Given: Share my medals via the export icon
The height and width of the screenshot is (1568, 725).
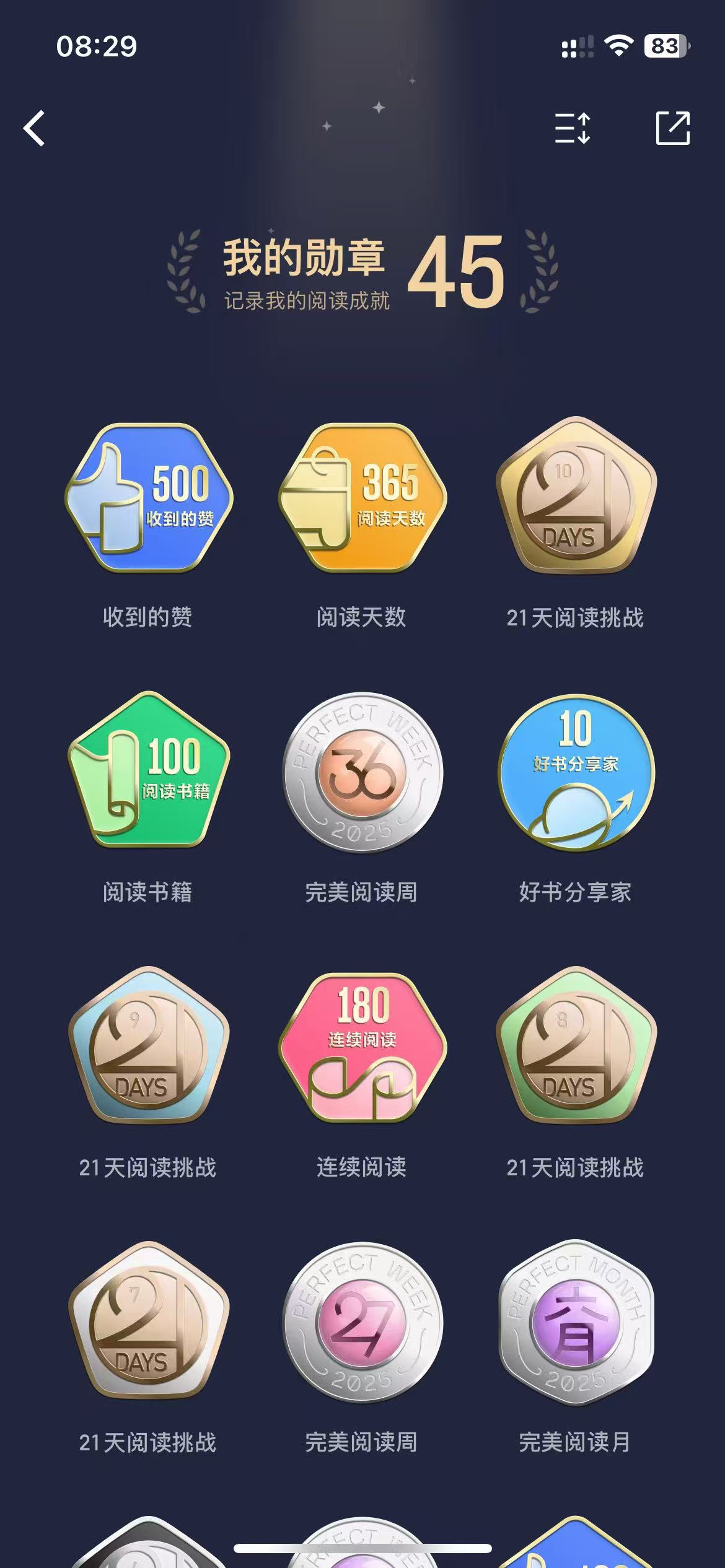Looking at the screenshot, I should tap(672, 128).
